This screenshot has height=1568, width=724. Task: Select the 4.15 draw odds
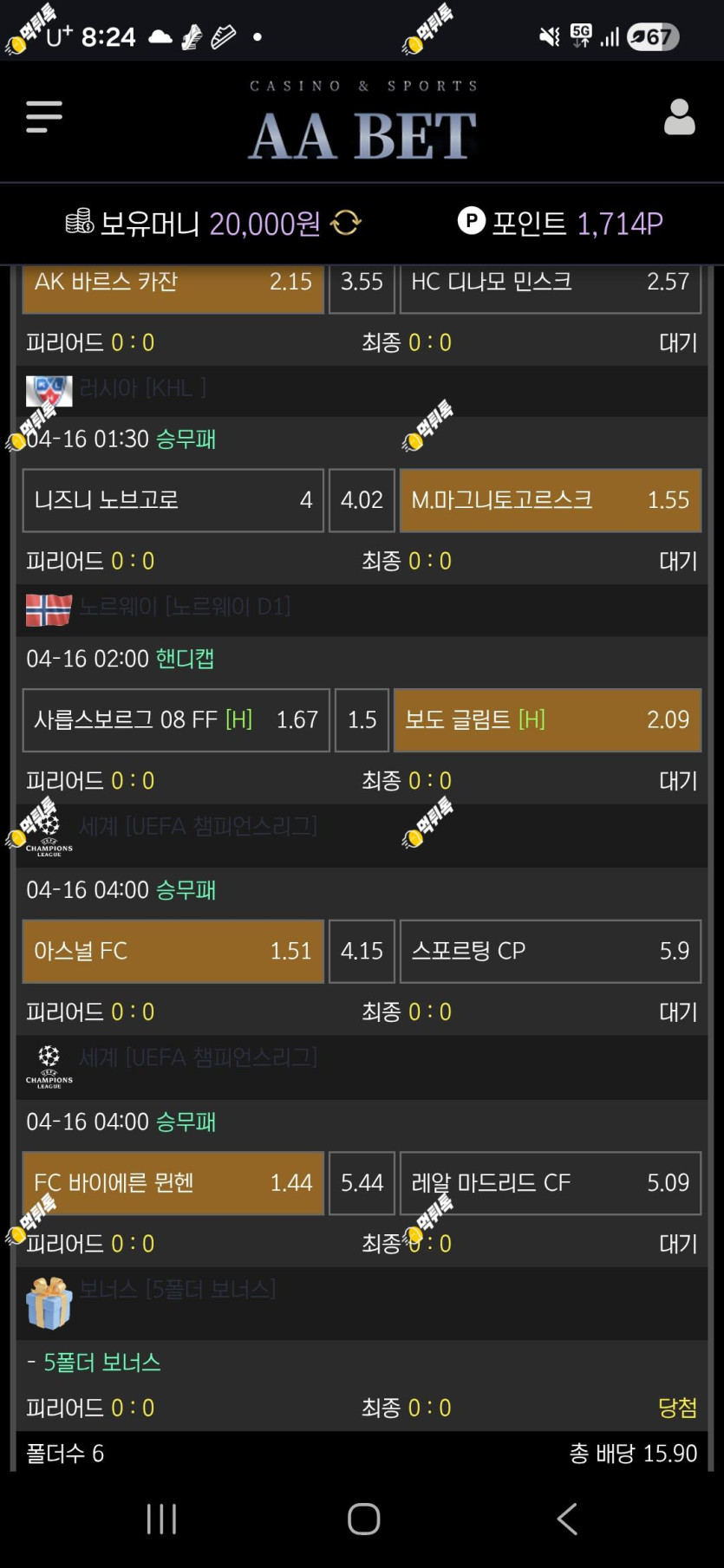click(x=362, y=951)
